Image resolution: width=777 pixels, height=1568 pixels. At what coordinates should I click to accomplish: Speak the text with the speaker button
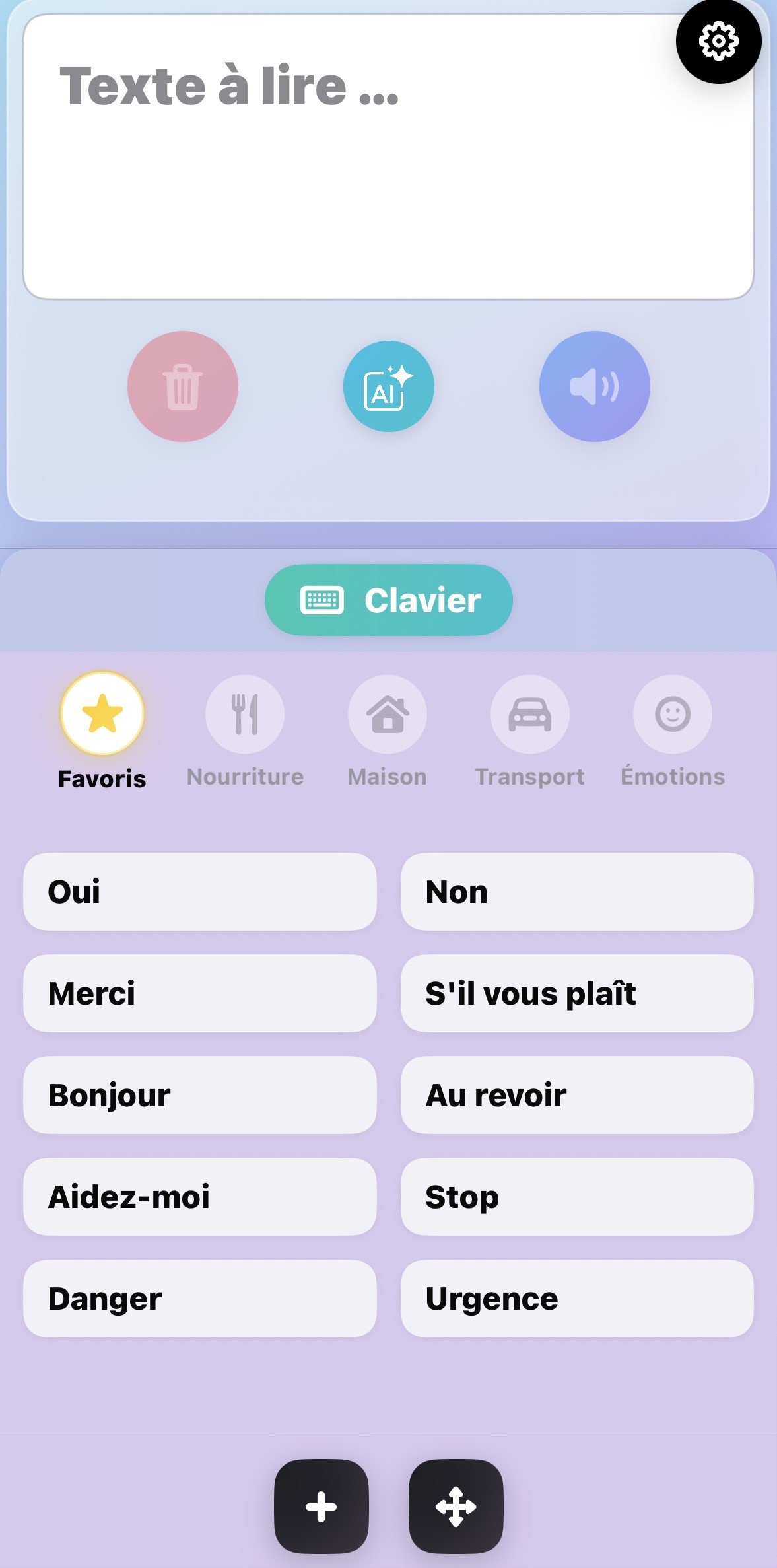point(594,386)
